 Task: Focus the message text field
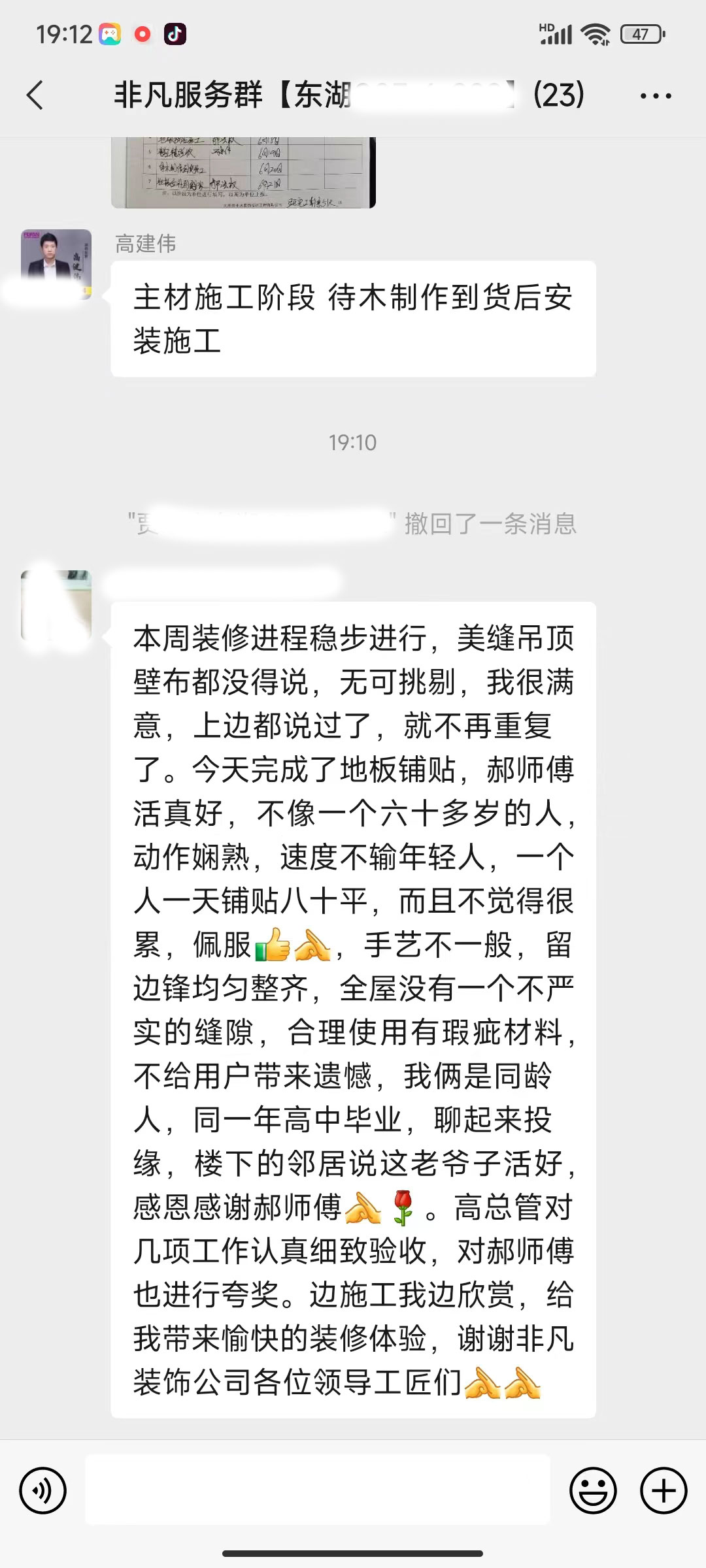point(318,1490)
